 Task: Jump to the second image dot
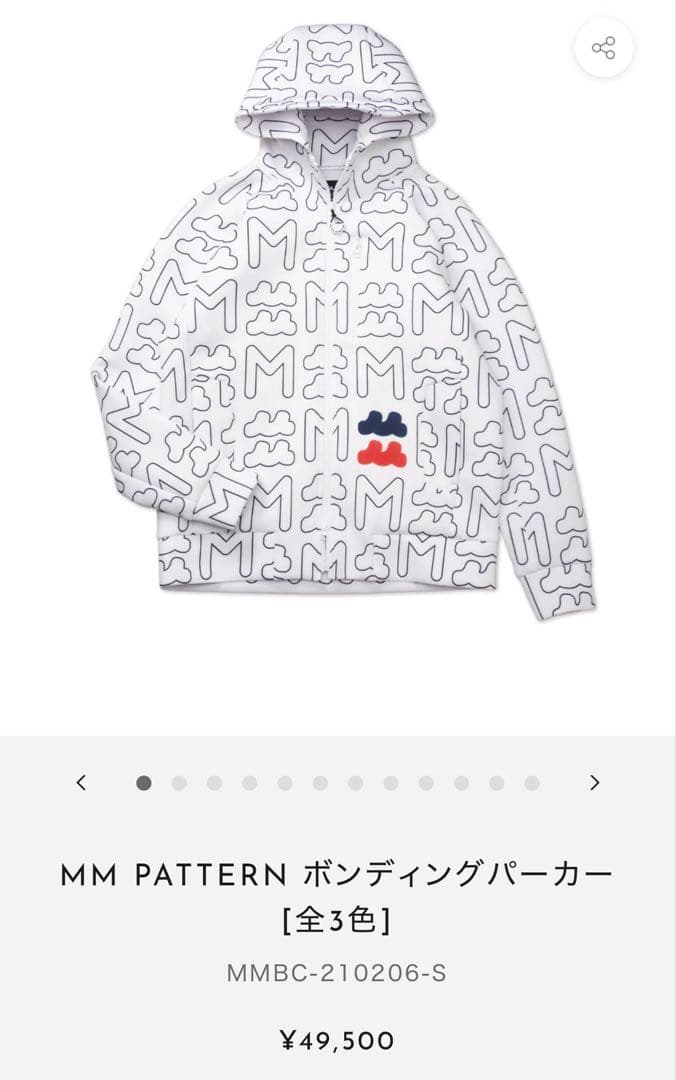(x=179, y=783)
